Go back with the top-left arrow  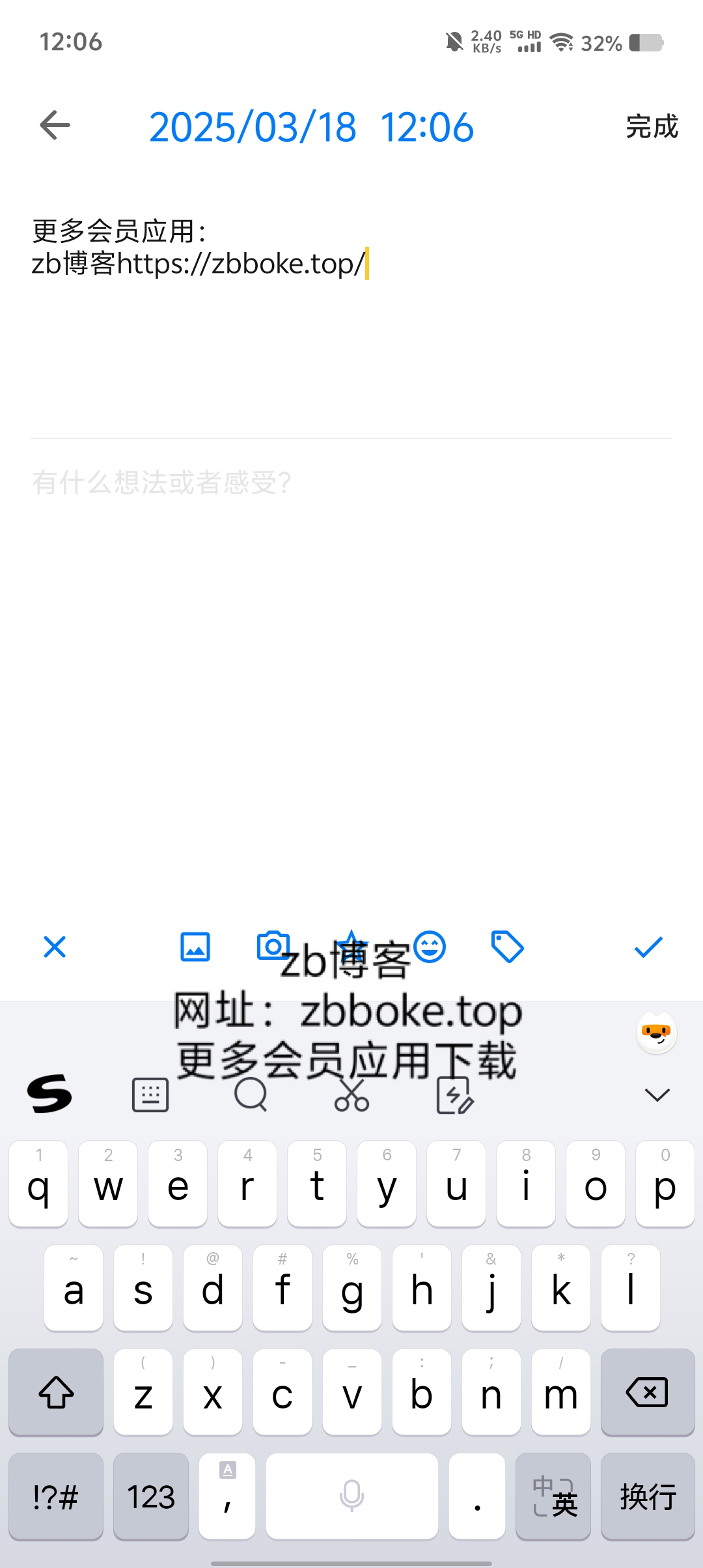(x=55, y=126)
